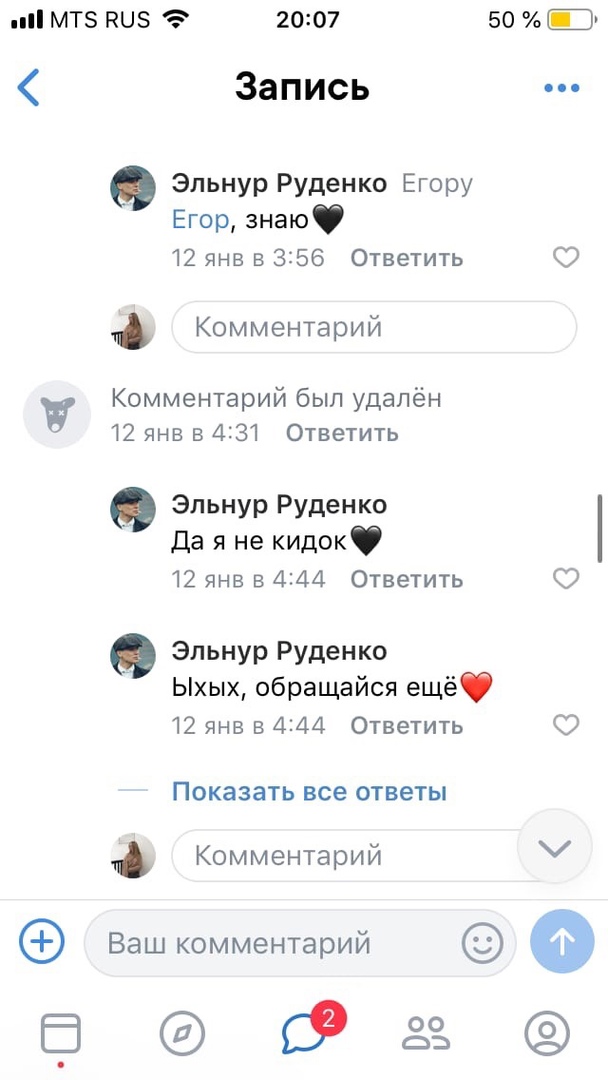Reply to "Да я не кидок" comment

click(406, 579)
